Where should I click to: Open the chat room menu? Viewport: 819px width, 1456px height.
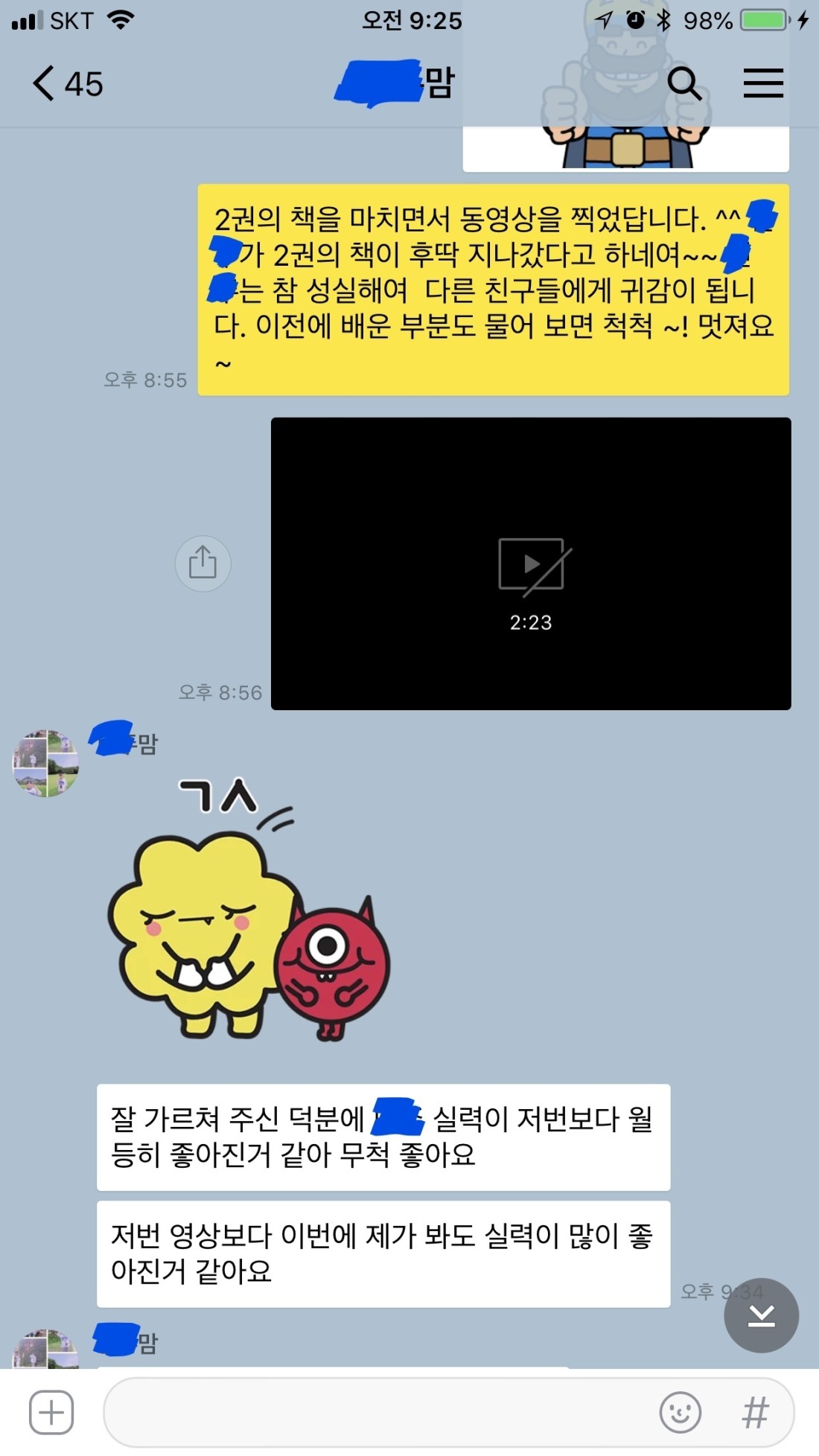click(763, 83)
